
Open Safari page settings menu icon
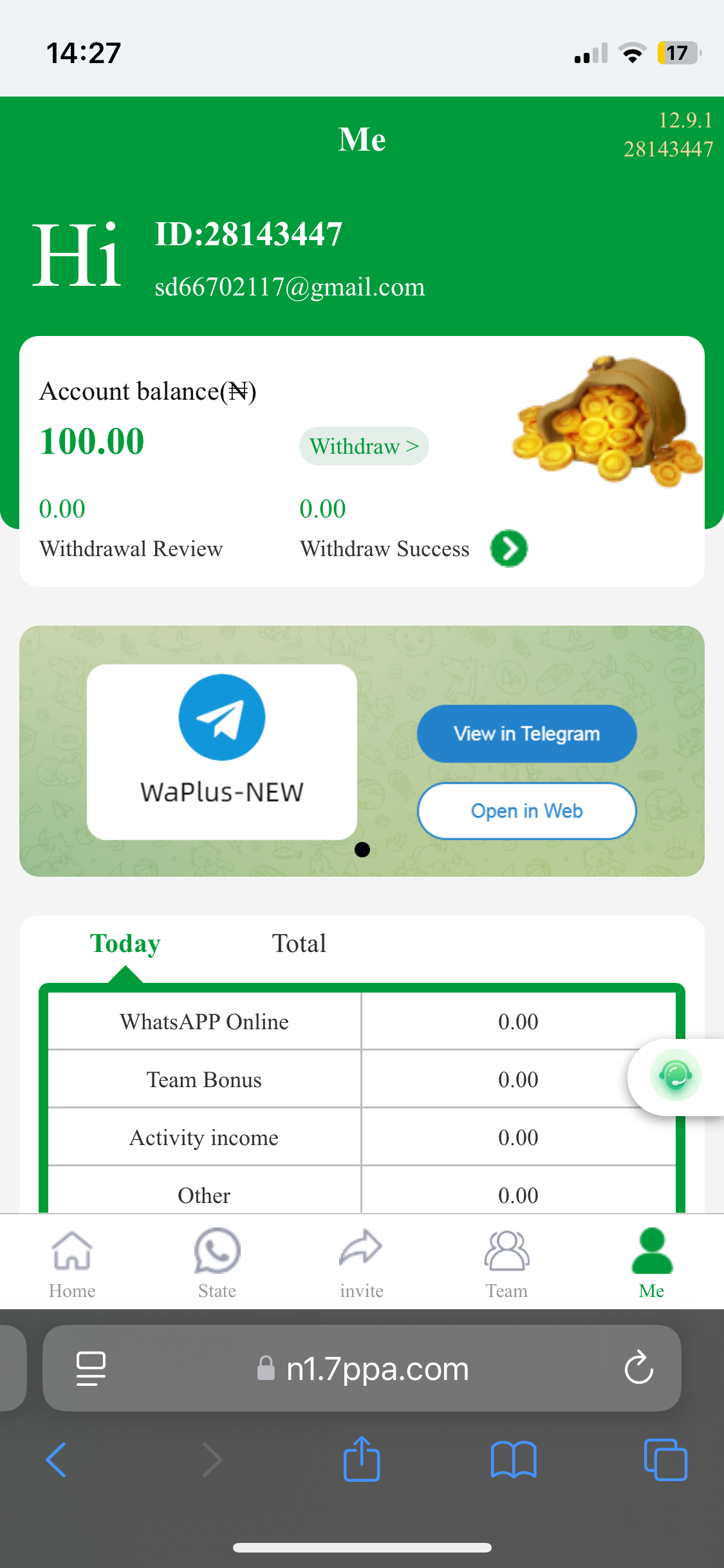click(x=91, y=1368)
